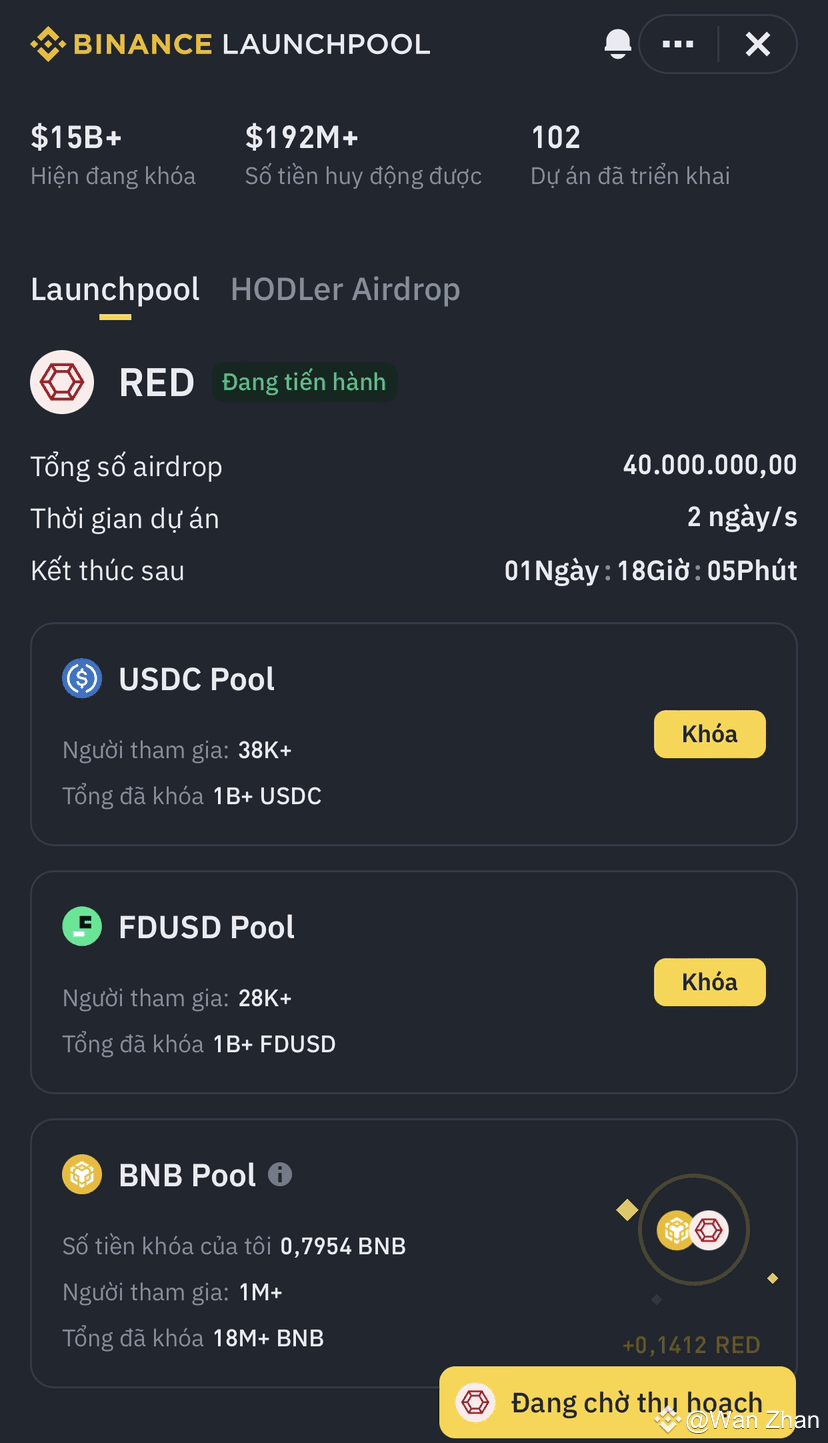Image resolution: width=828 pixels, height=1443 pixels.
Task: Tap the Đang chờ thu hoạch button
Action: click(617, 1402)
